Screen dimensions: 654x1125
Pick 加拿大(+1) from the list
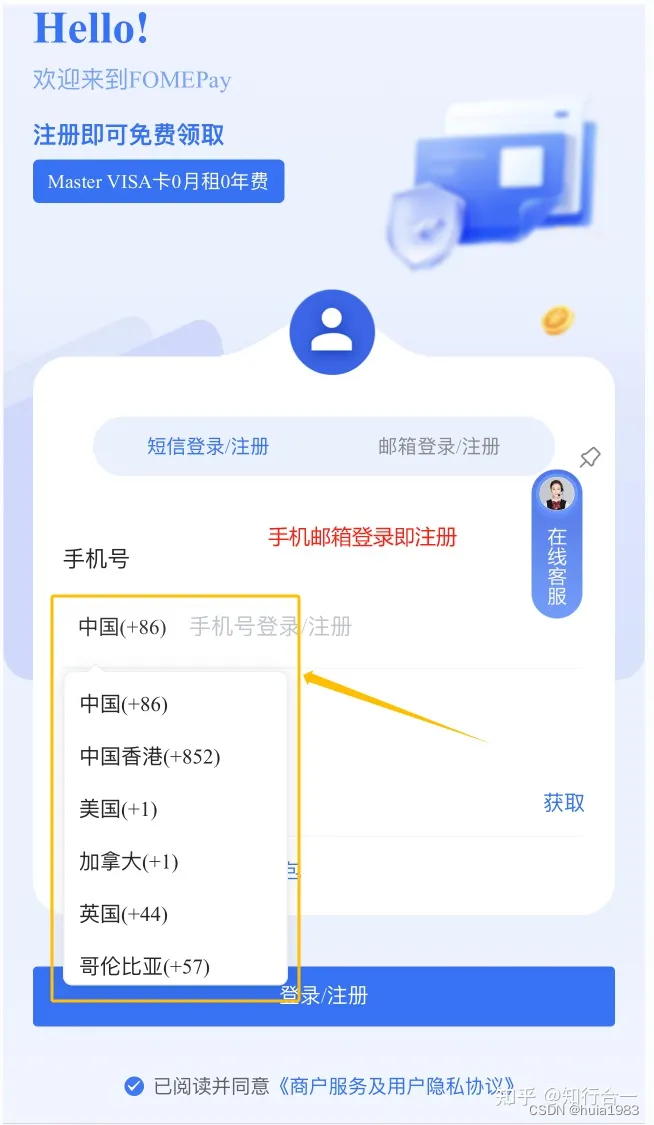[x=129, y=861]
